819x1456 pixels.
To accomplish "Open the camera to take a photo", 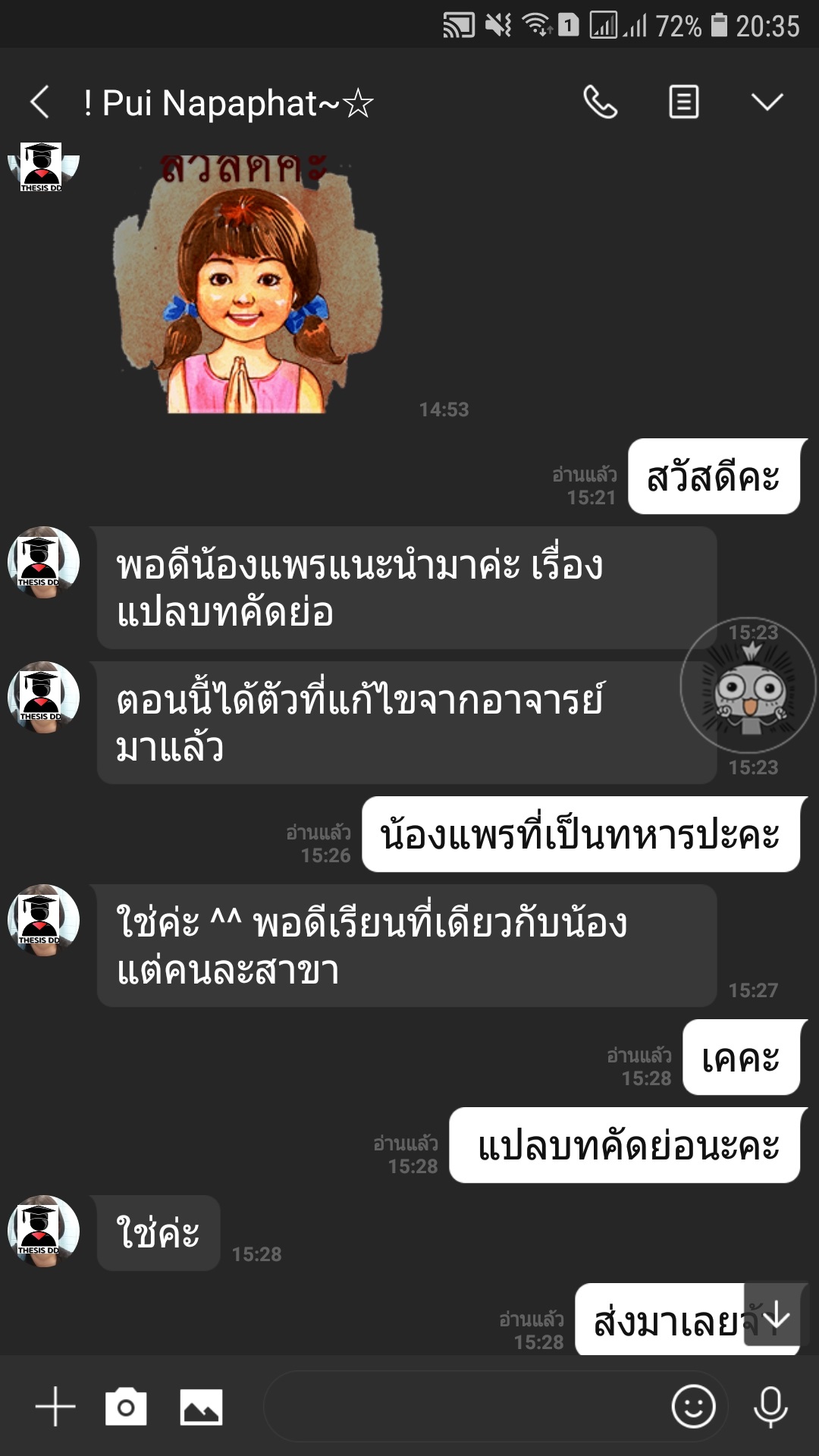I will [126, 1407].
